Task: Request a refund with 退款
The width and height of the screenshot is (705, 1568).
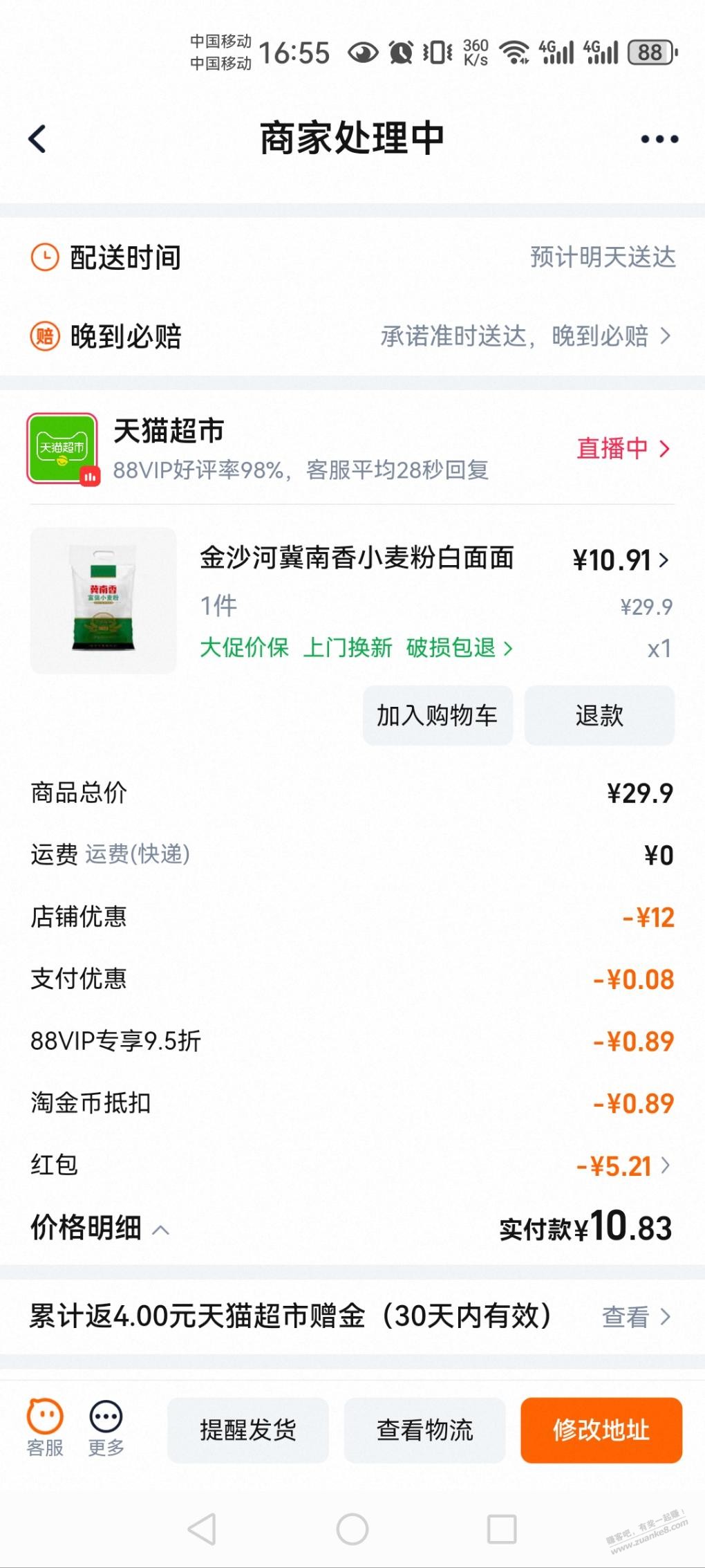Action: (x=599, y=715)
